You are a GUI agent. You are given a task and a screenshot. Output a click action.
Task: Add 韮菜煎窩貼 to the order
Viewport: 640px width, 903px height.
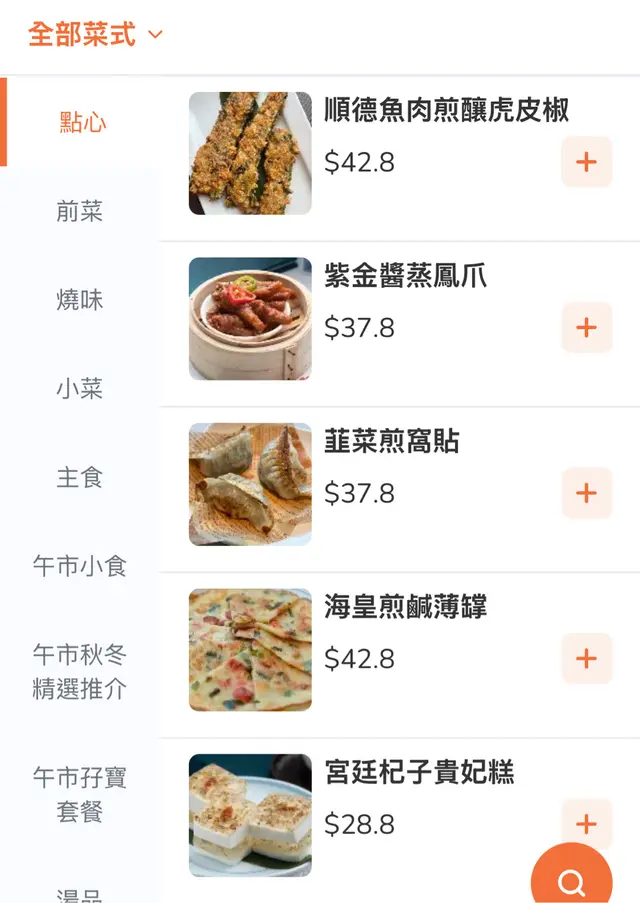click(x=586, y=493)
